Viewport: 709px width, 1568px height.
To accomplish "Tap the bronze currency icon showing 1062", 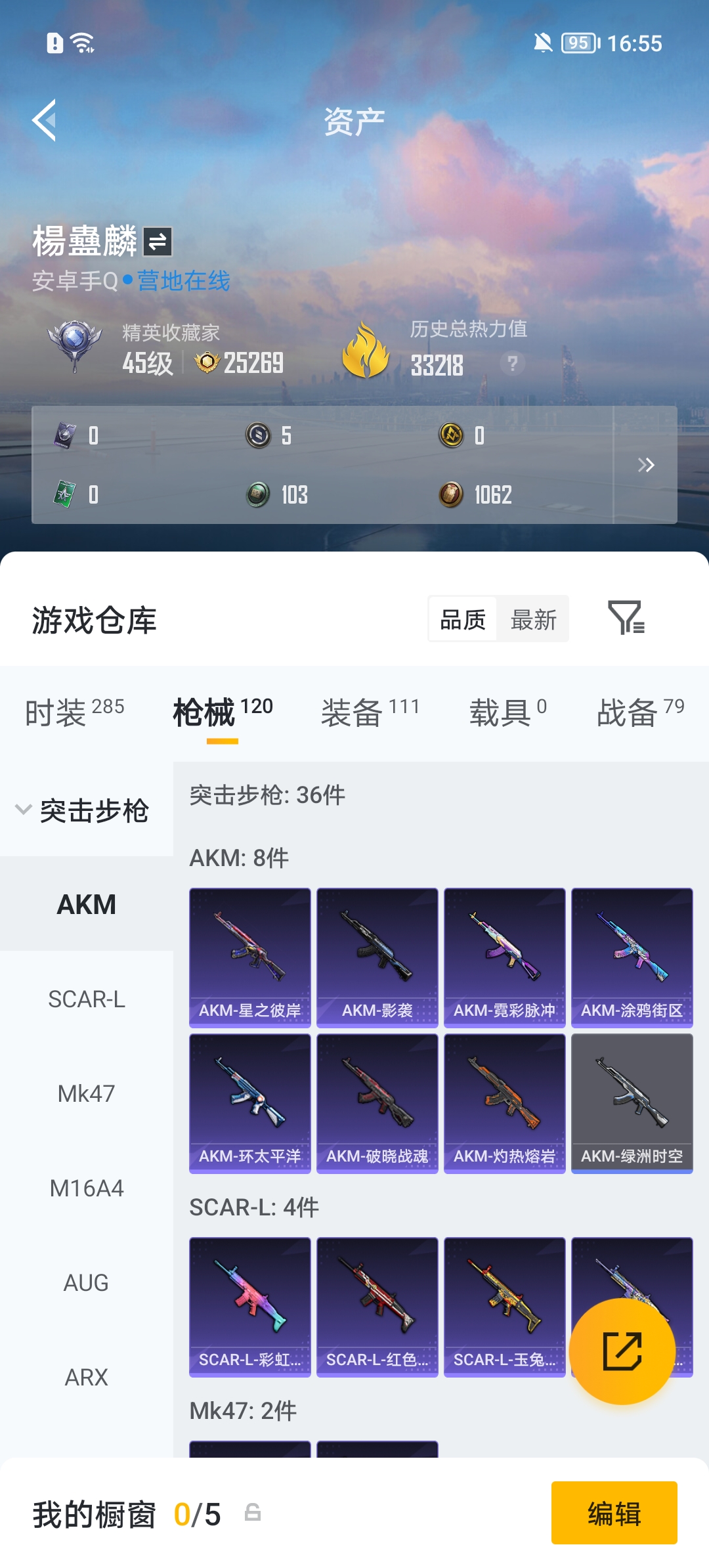I will pyautogui.click(x=451, y=494).
